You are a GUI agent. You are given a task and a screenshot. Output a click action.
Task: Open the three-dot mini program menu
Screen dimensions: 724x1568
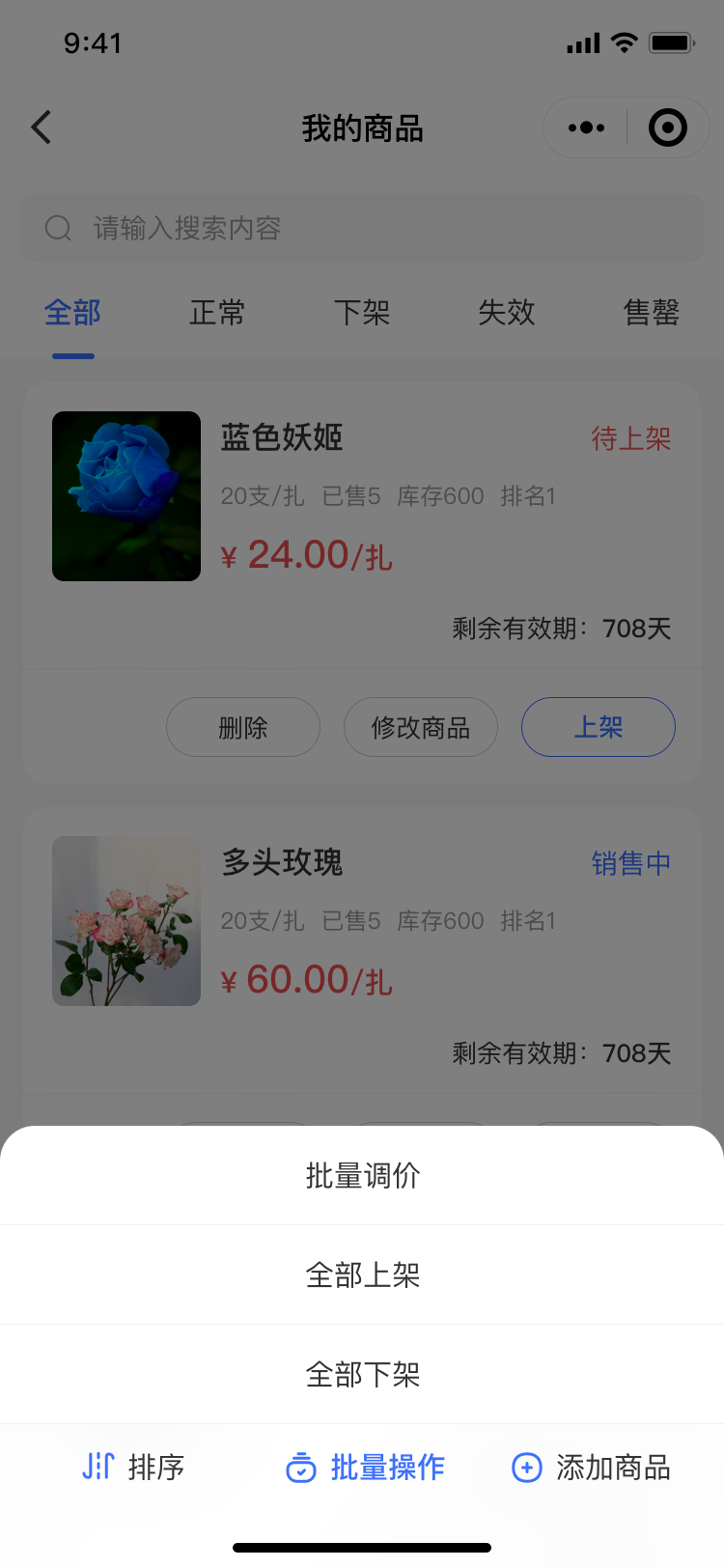pos(586,127)
